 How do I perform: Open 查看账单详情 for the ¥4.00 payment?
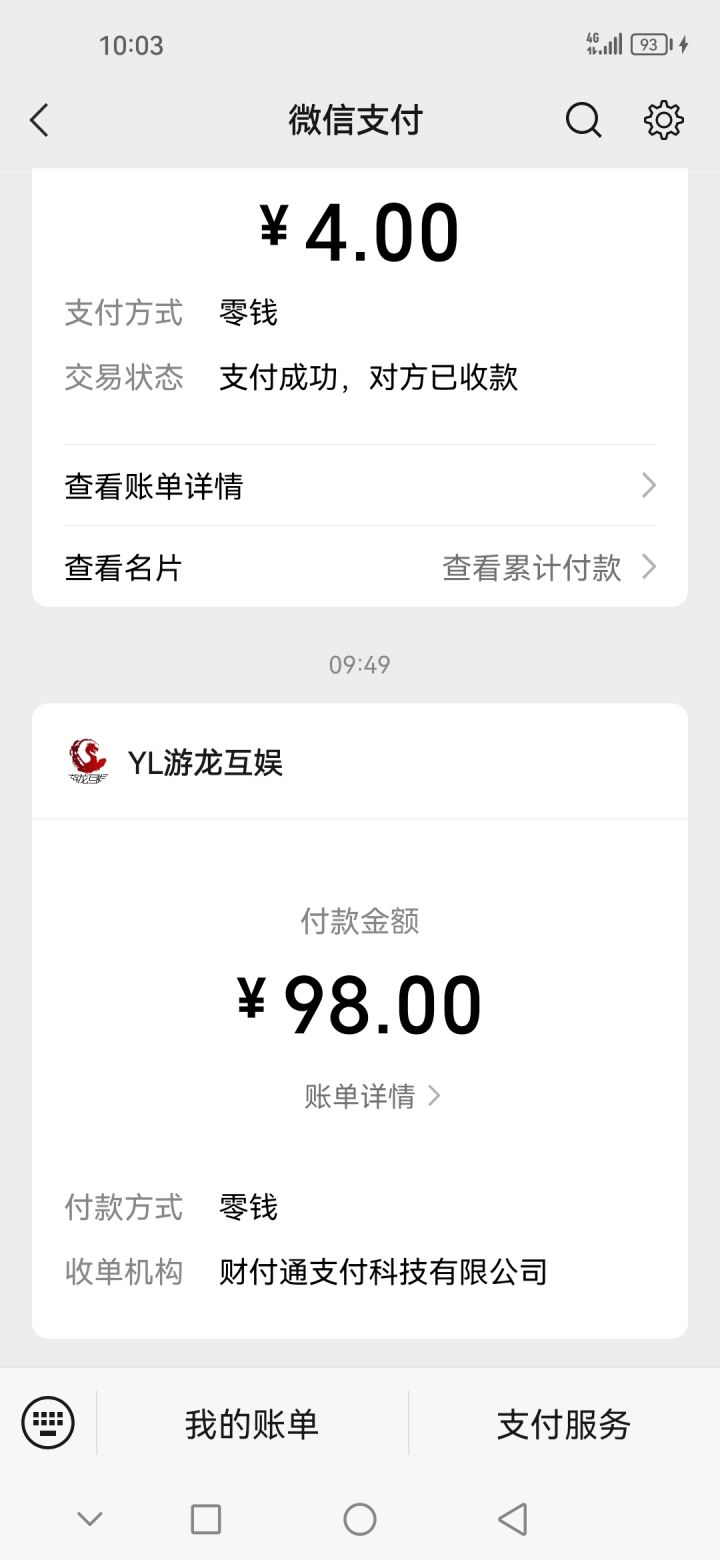[360, 486]
